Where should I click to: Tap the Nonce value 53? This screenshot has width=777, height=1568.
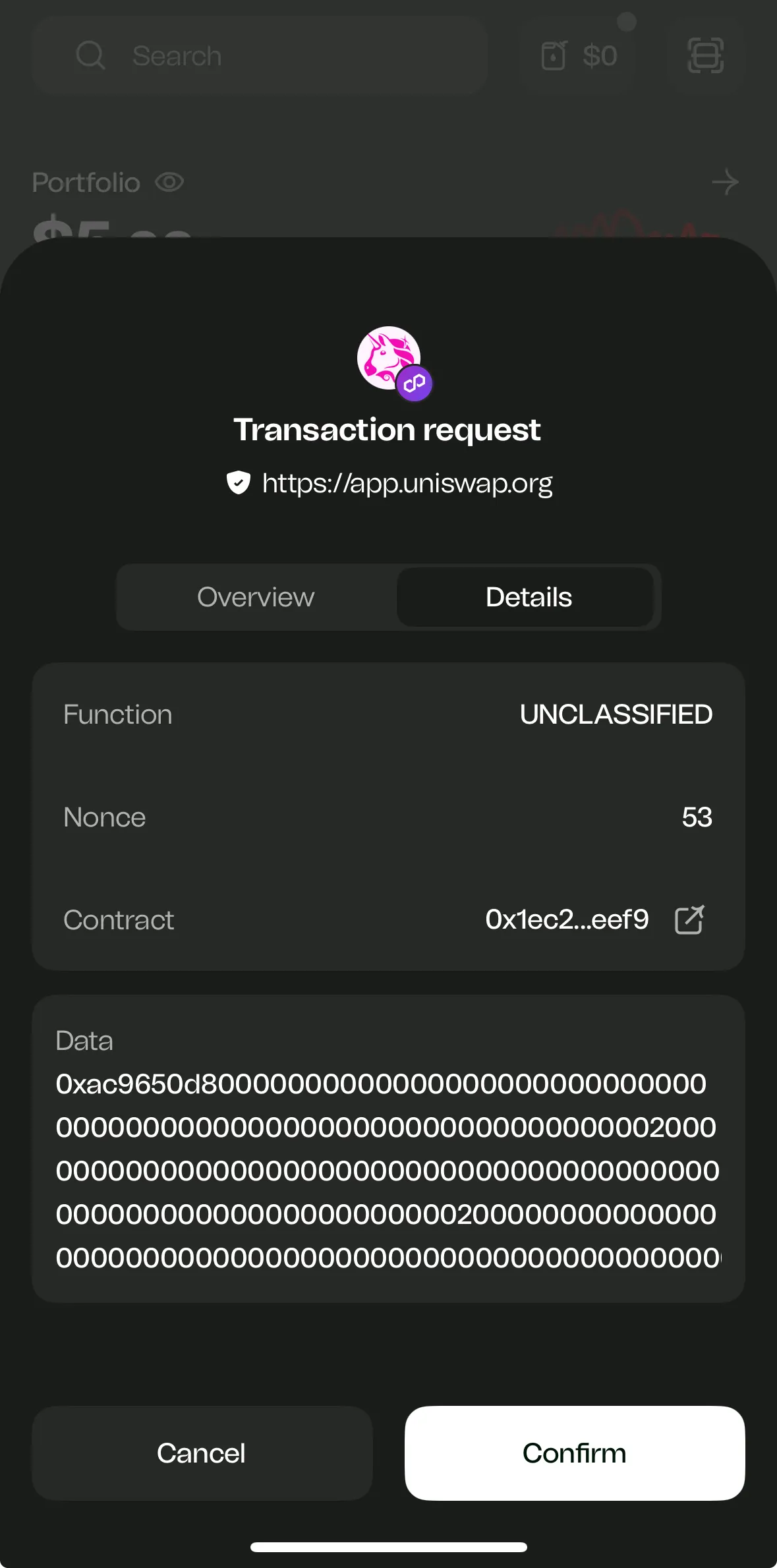[x=697, y=817]
